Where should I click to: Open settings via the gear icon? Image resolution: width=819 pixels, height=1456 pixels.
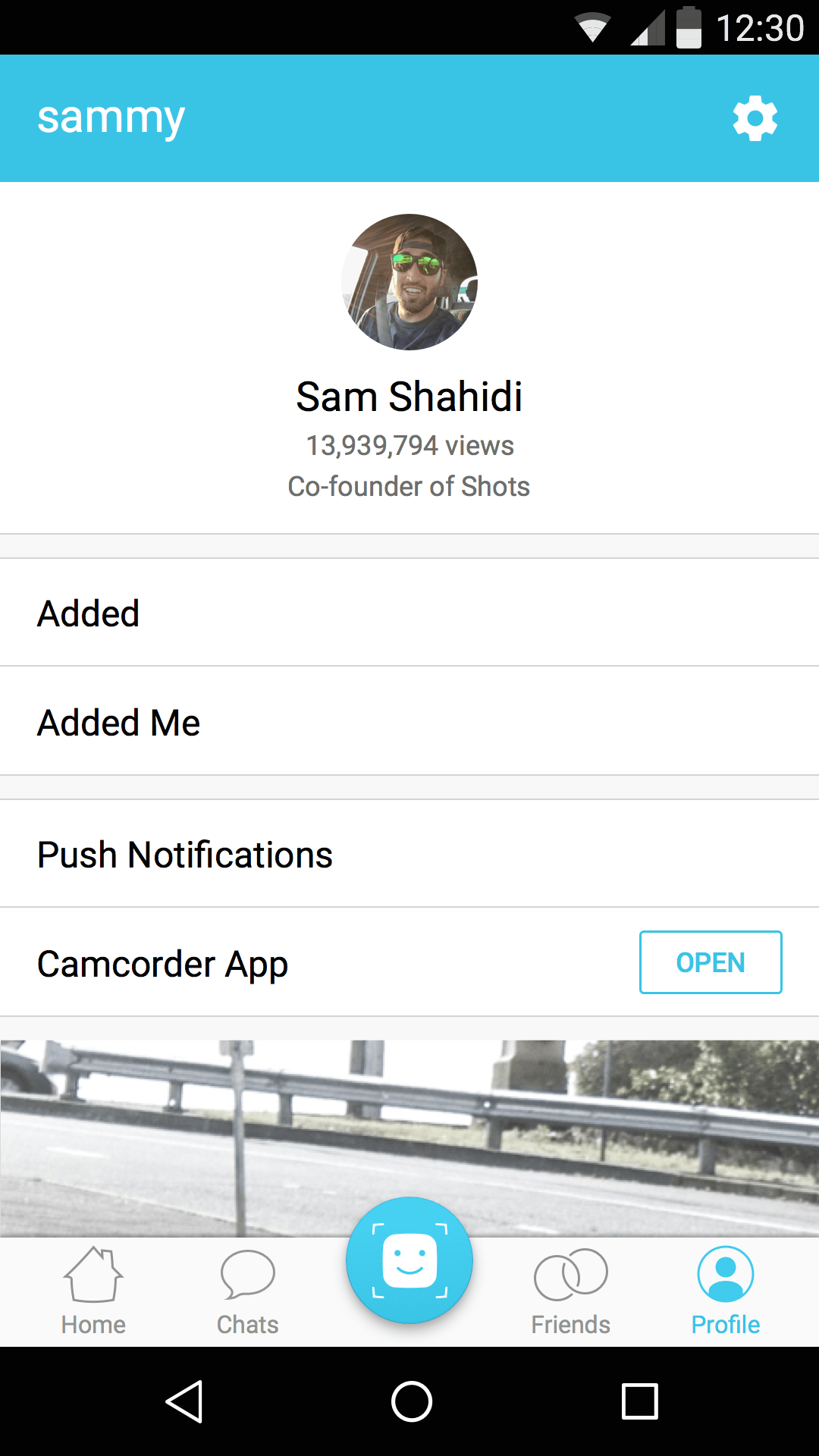(x=755, y=118)
